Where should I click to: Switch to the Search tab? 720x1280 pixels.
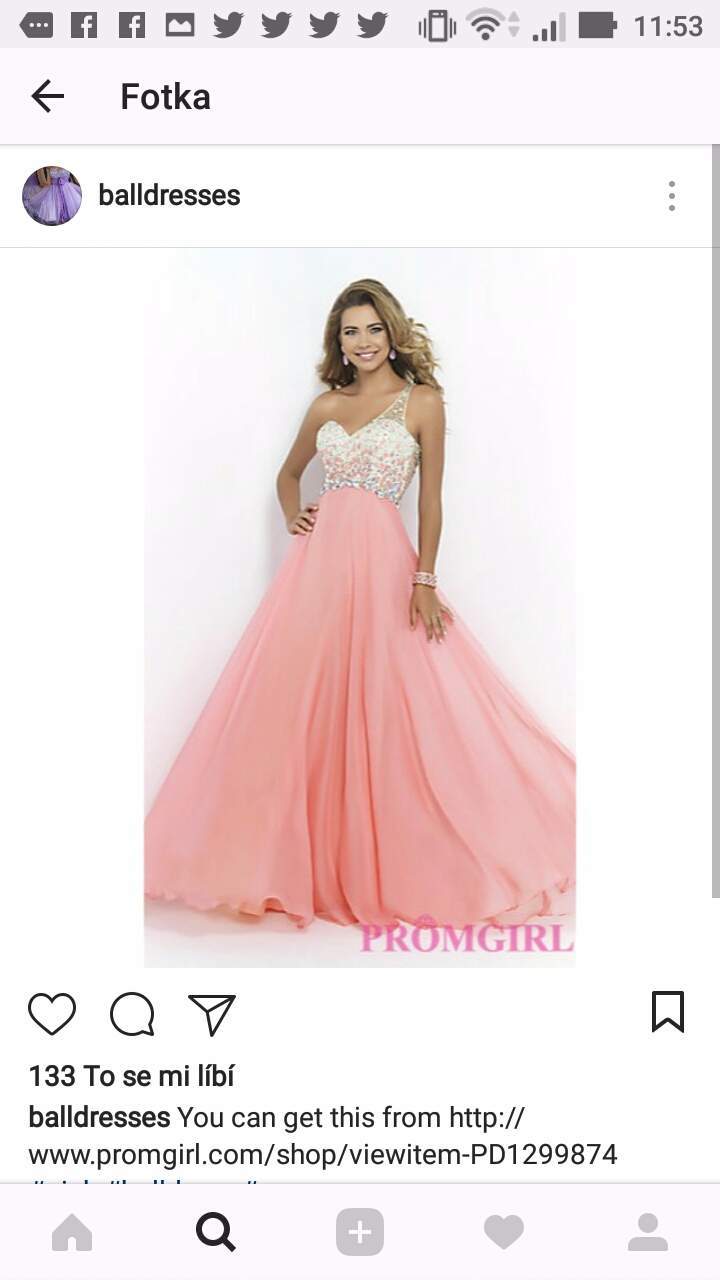tap(216, 1233)
